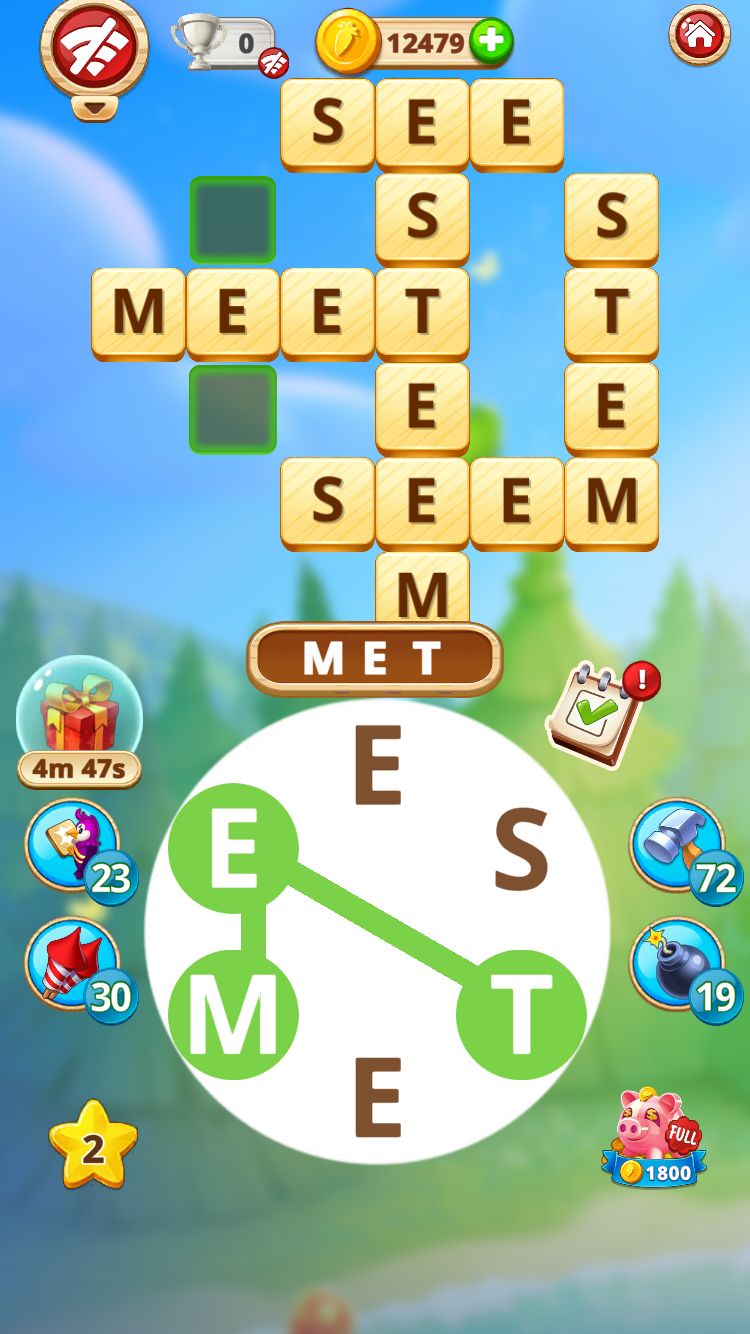Tap the highlighted letter M on the wheel
750x1334 pixels.
coord(233,1014)
